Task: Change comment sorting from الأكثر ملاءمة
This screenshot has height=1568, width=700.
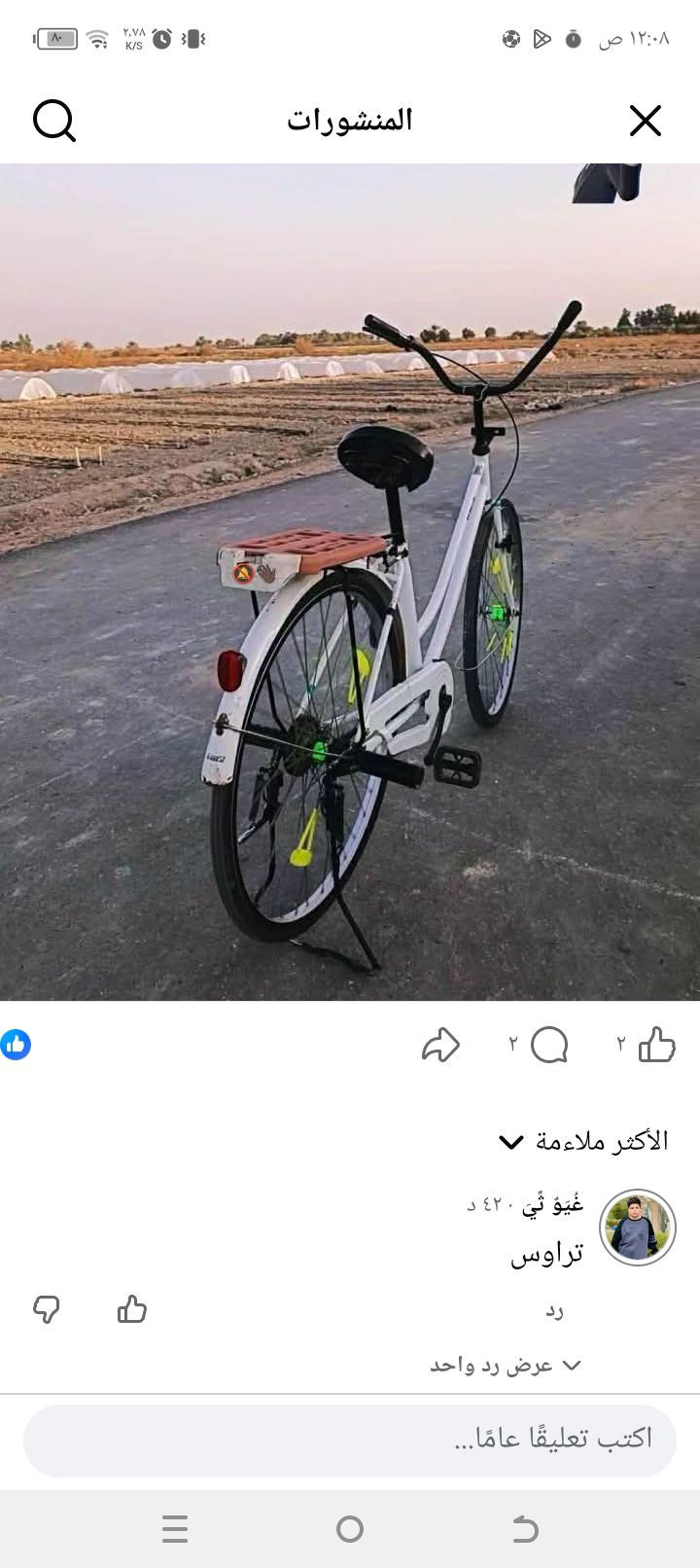Action: tap(583, 1142)
